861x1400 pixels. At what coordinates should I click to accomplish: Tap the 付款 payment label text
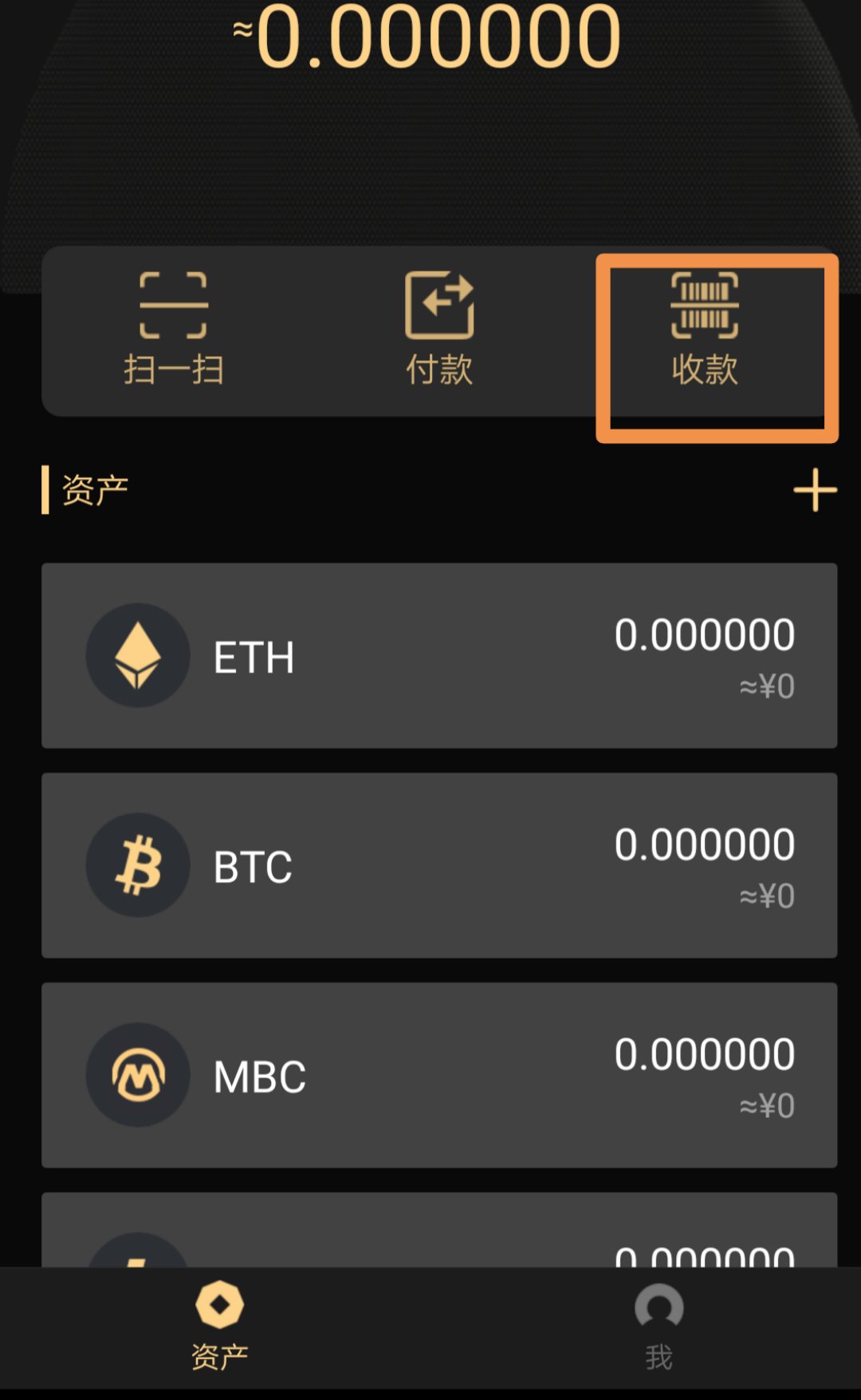pos(439,371)
